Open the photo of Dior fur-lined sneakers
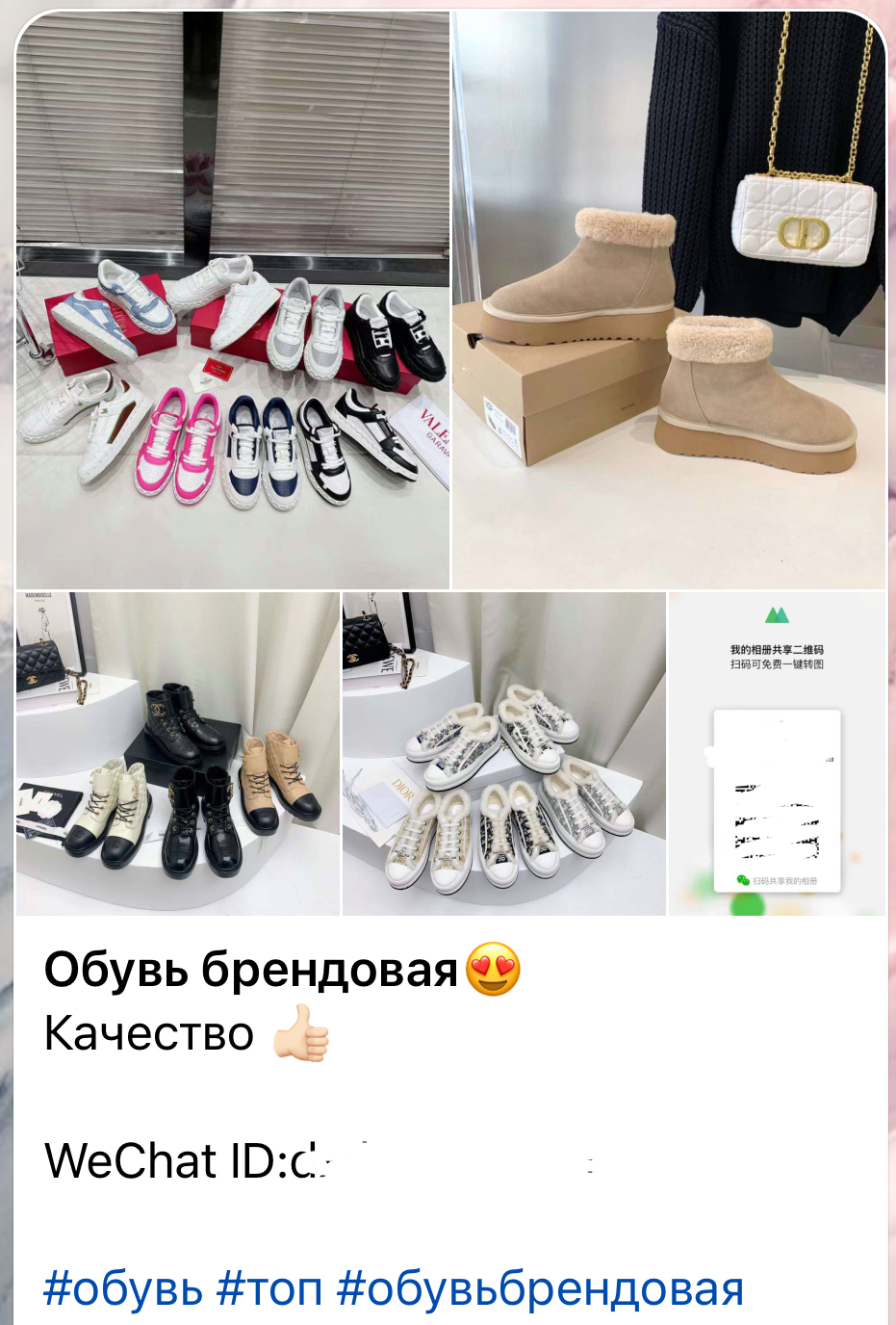 tap(503, 753)
